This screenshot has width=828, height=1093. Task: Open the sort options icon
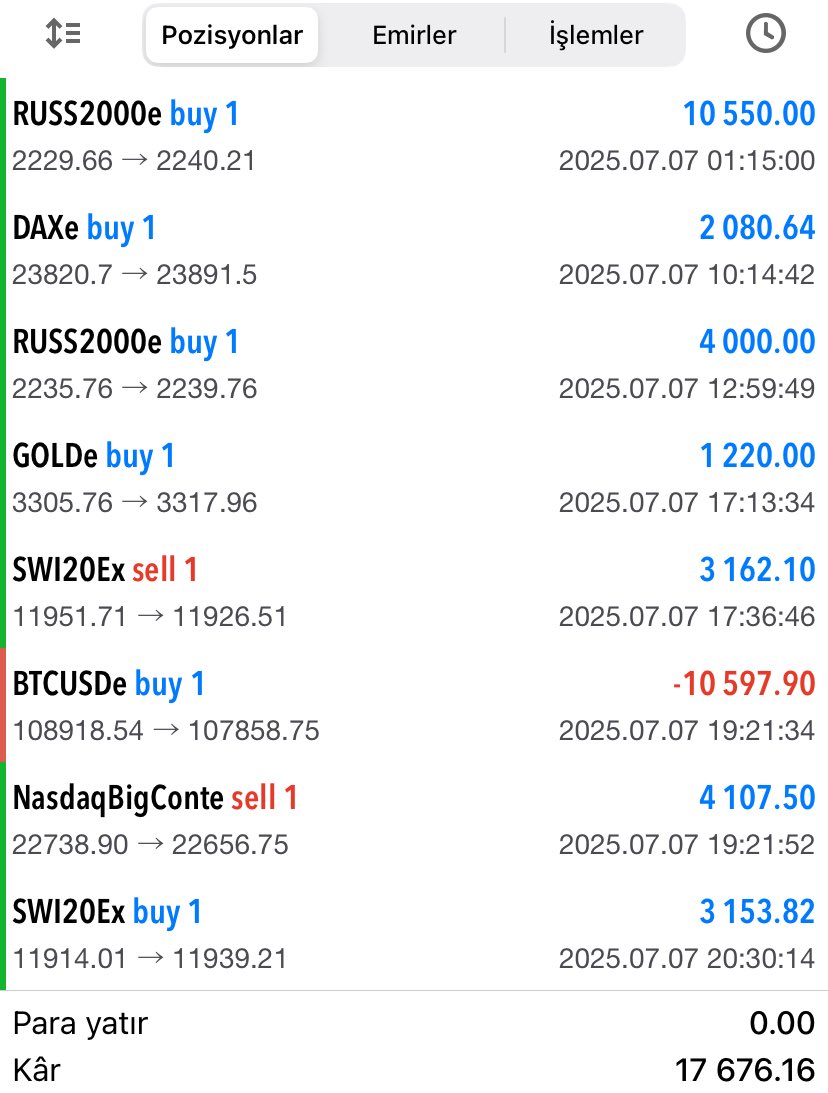[x=64, y=35]
